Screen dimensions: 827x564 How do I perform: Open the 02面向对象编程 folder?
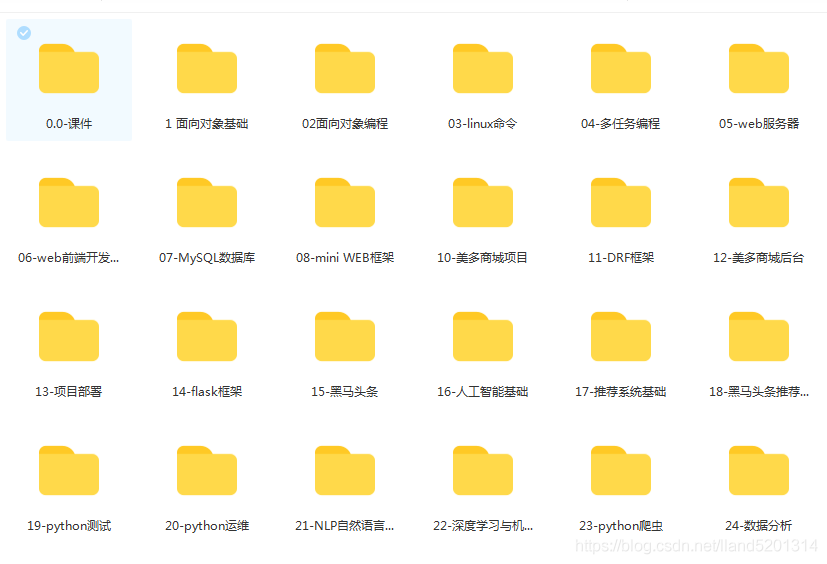pos(345,70)
